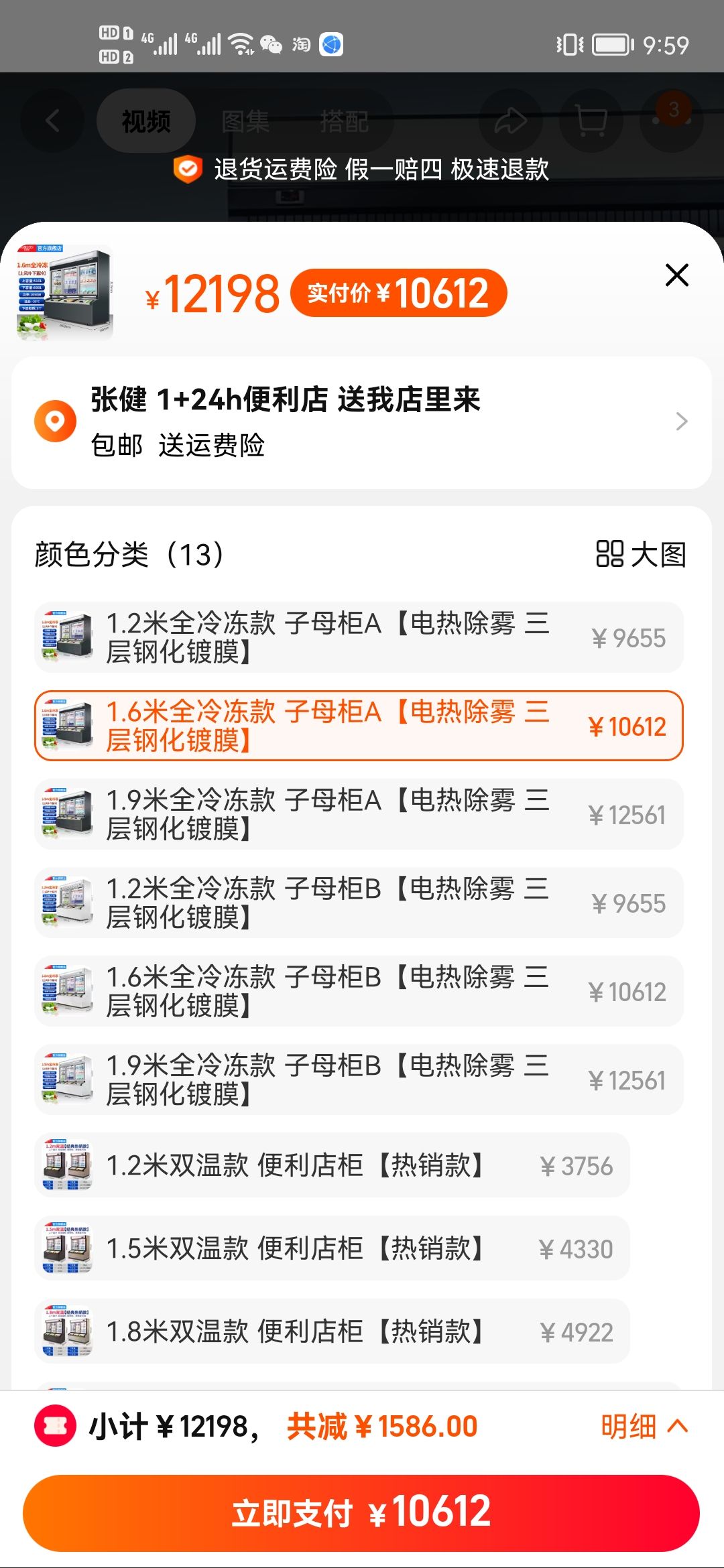The image size is (724, 1568).
Task: Pick 1.9米全冷冻款 子母柜B option
Action: [x=359, y=1080]
